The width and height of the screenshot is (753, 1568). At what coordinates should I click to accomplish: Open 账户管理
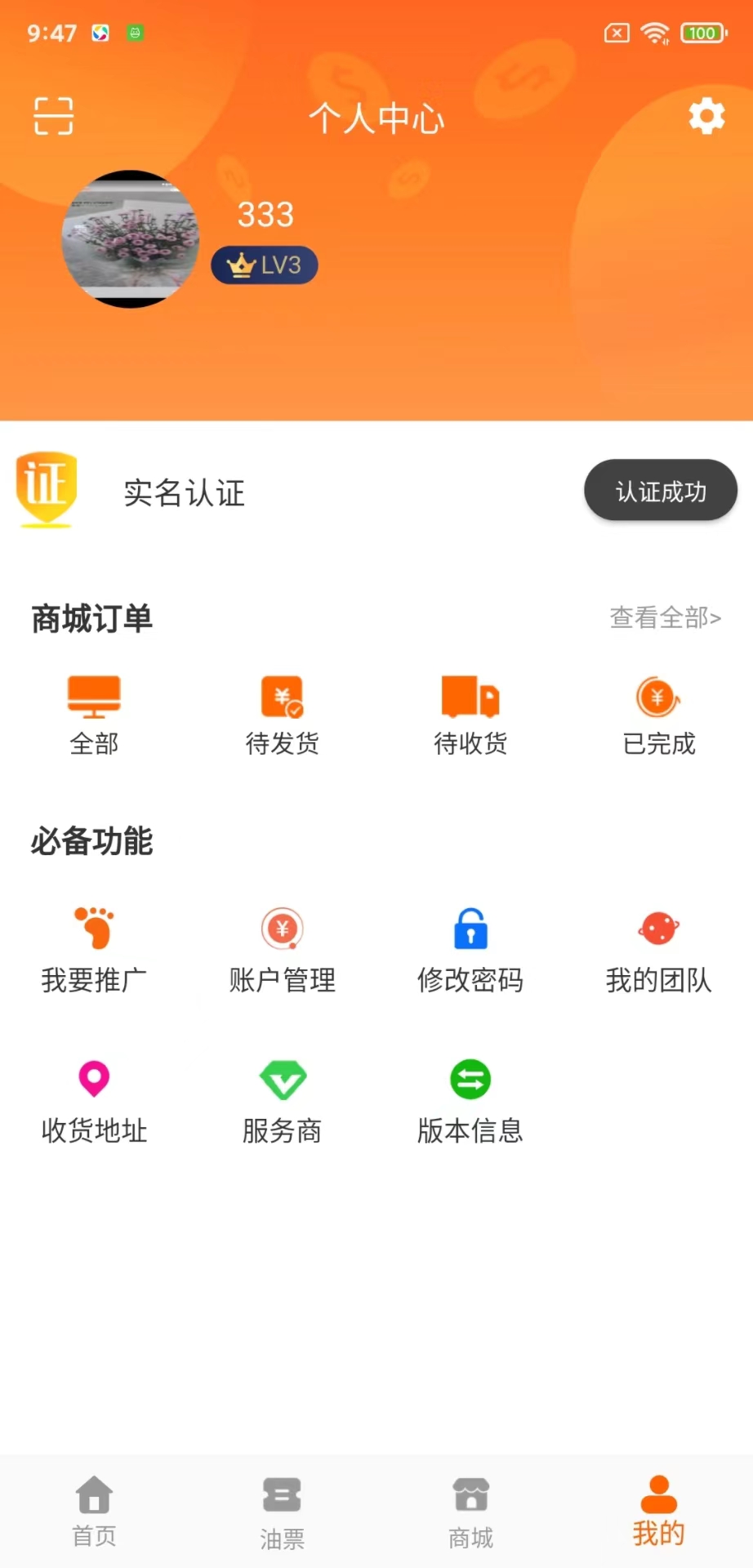pos(282,950)
